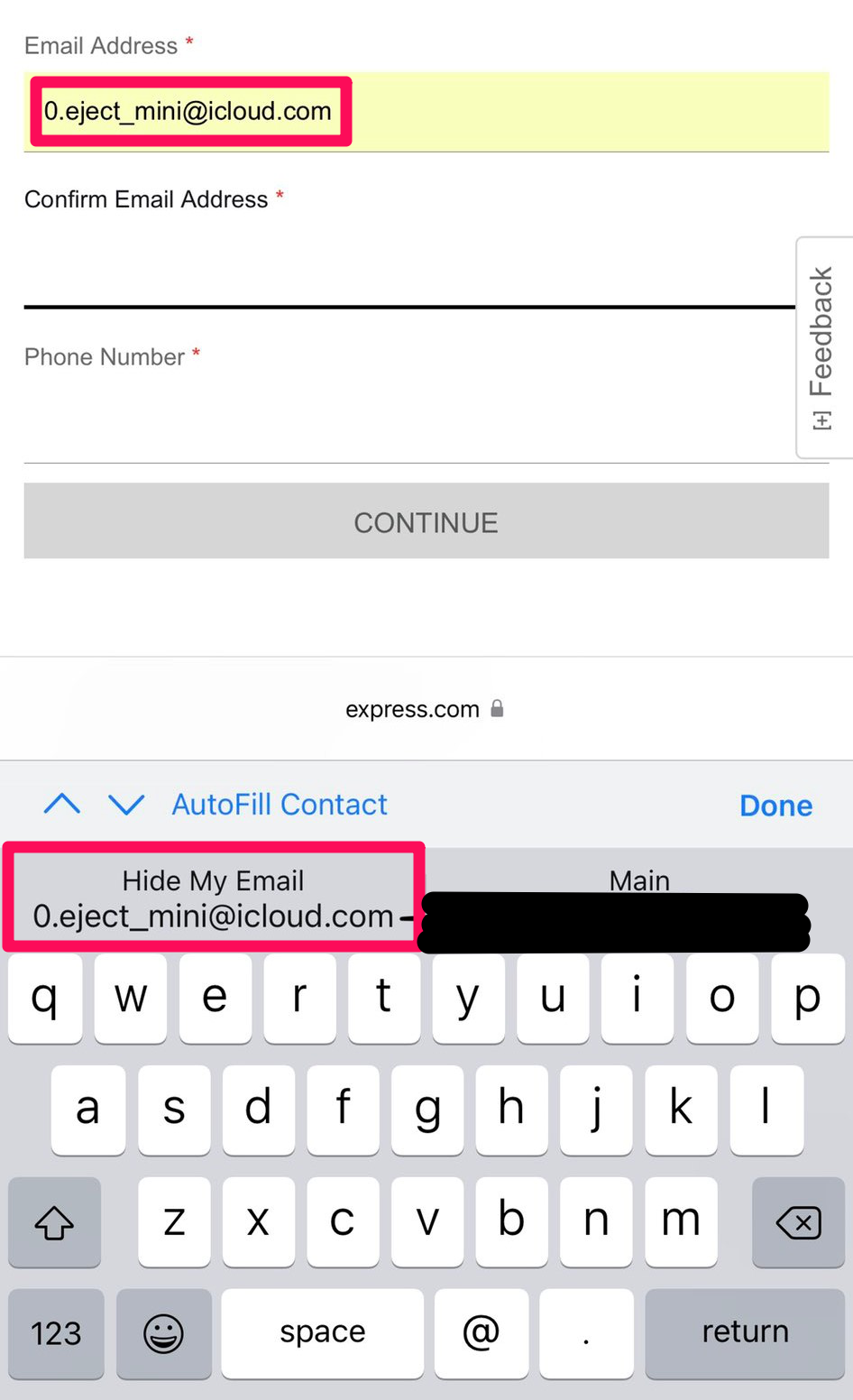
Task: Tap the shift key
Action: click(54, 1222)
